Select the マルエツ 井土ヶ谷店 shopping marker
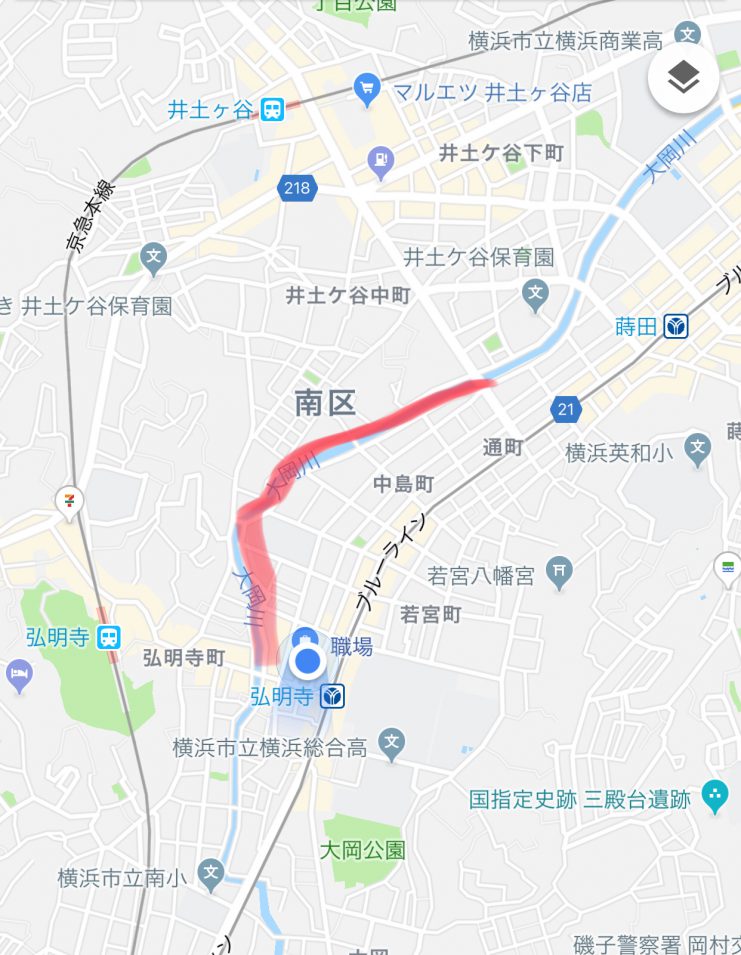741x955 pixels. click(x=366, y=92)
